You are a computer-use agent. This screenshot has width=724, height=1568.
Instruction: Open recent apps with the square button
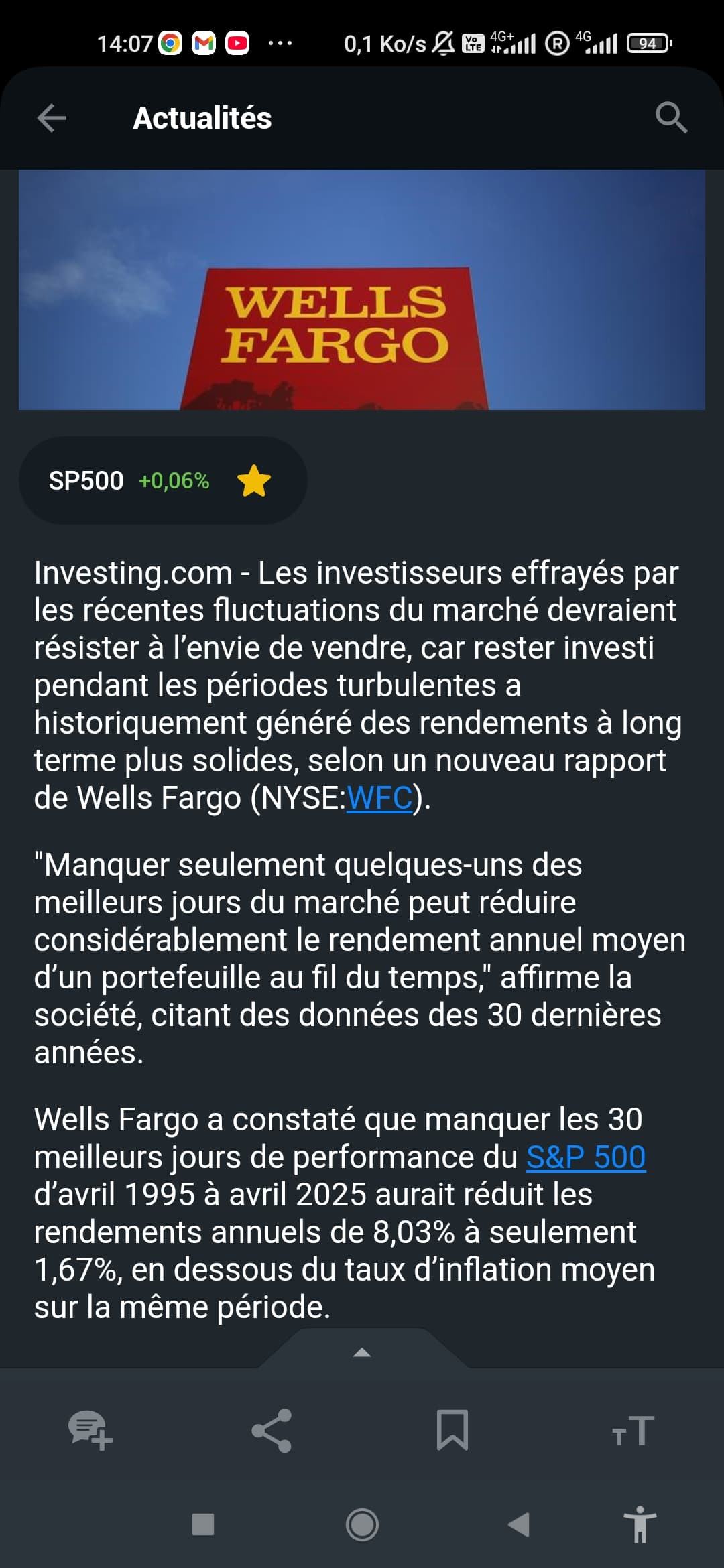pyautogui.click(x=203, y=1524)
